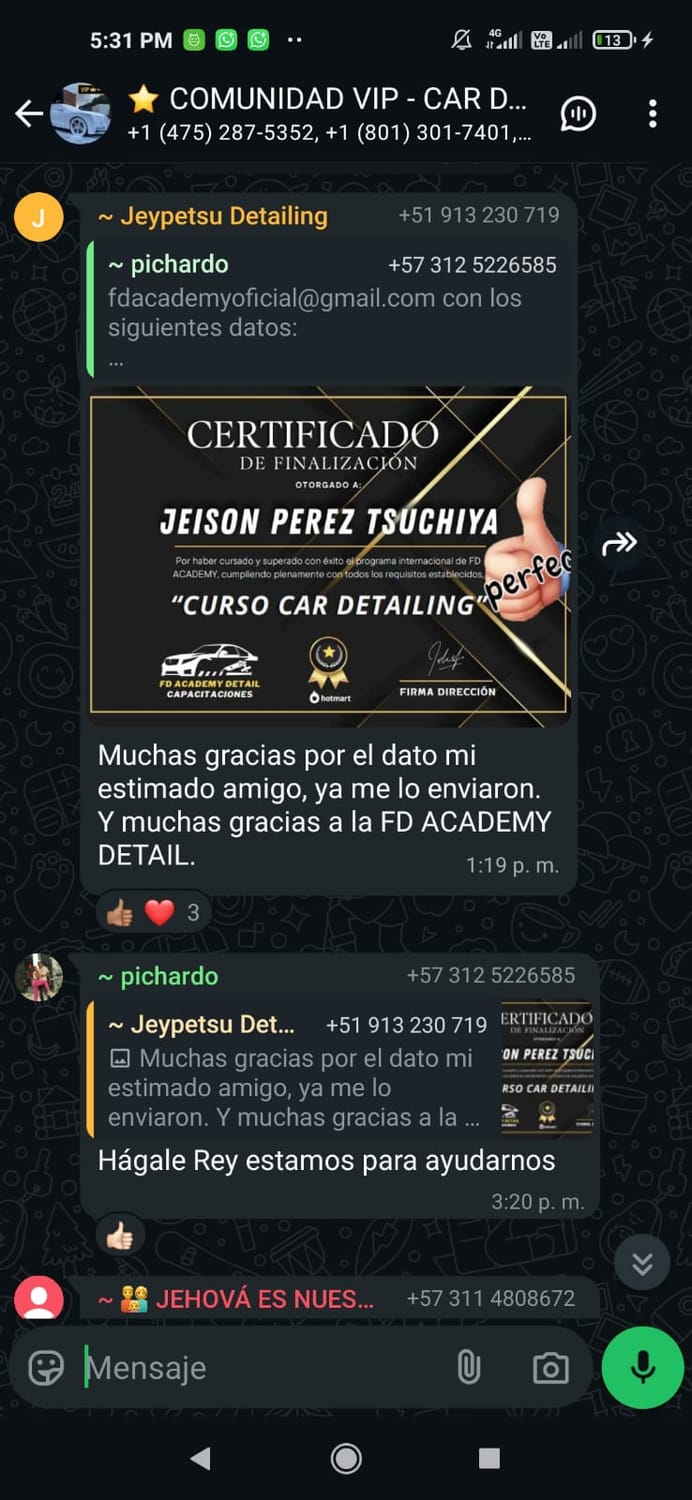692x1500 pixels.
Task: Open the COMUNIDAD VIP group info
Action: point(330,114)
